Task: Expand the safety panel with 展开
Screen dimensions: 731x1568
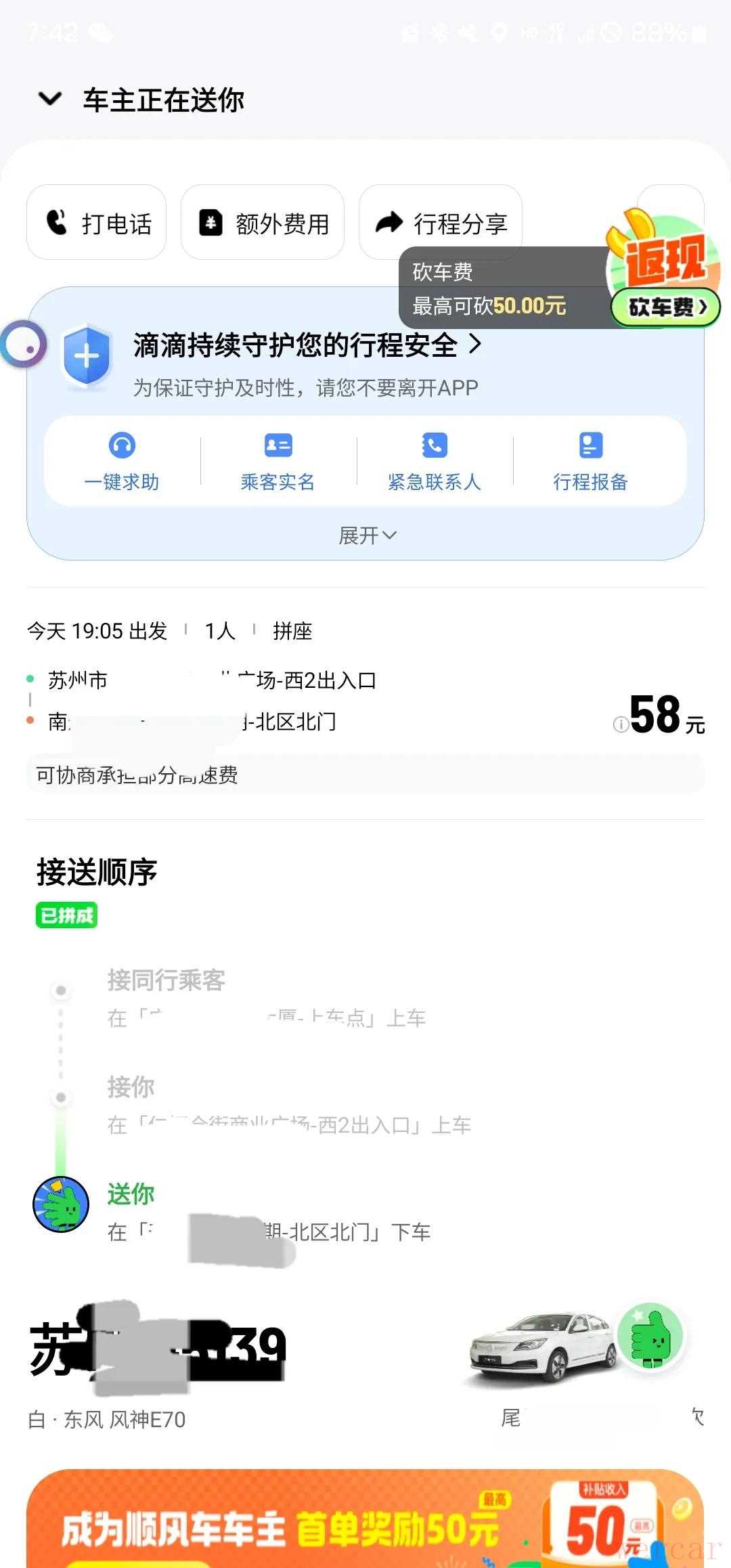Action: click(x=366, y=536)
